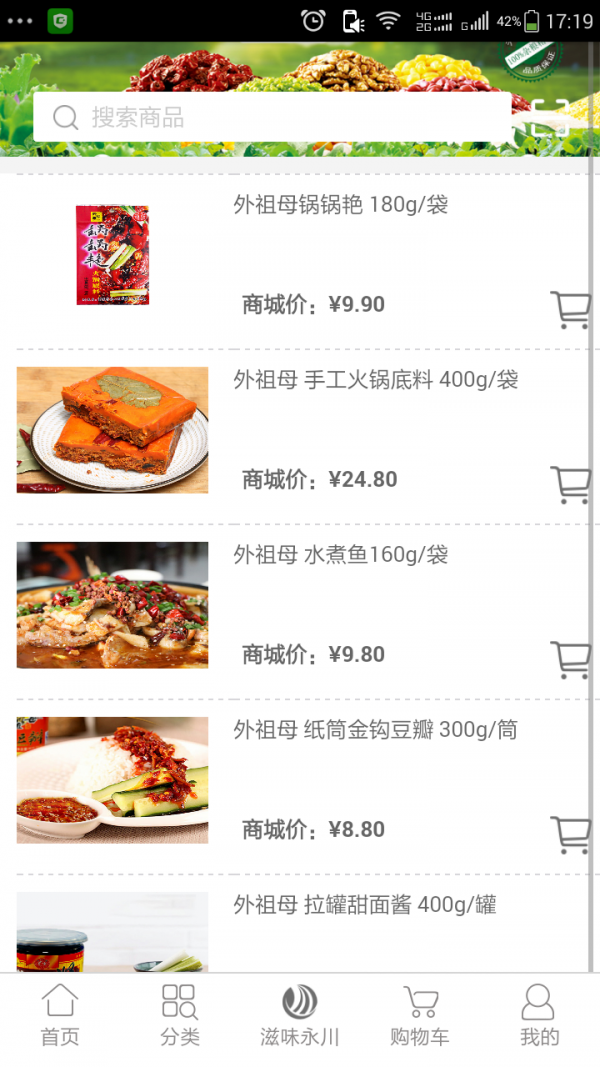Screen dimensions: 600x1067
Task: Add 纸筒金钩豆瓣 300g/筒 to cart
Action: 571,835
